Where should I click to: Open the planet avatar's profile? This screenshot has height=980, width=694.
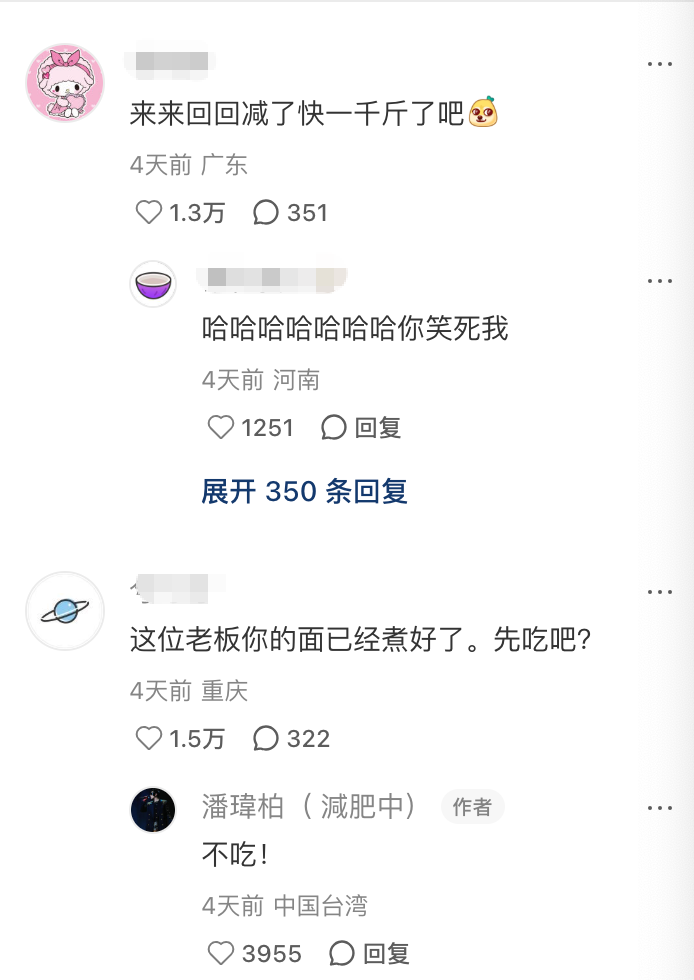point(64,610)
